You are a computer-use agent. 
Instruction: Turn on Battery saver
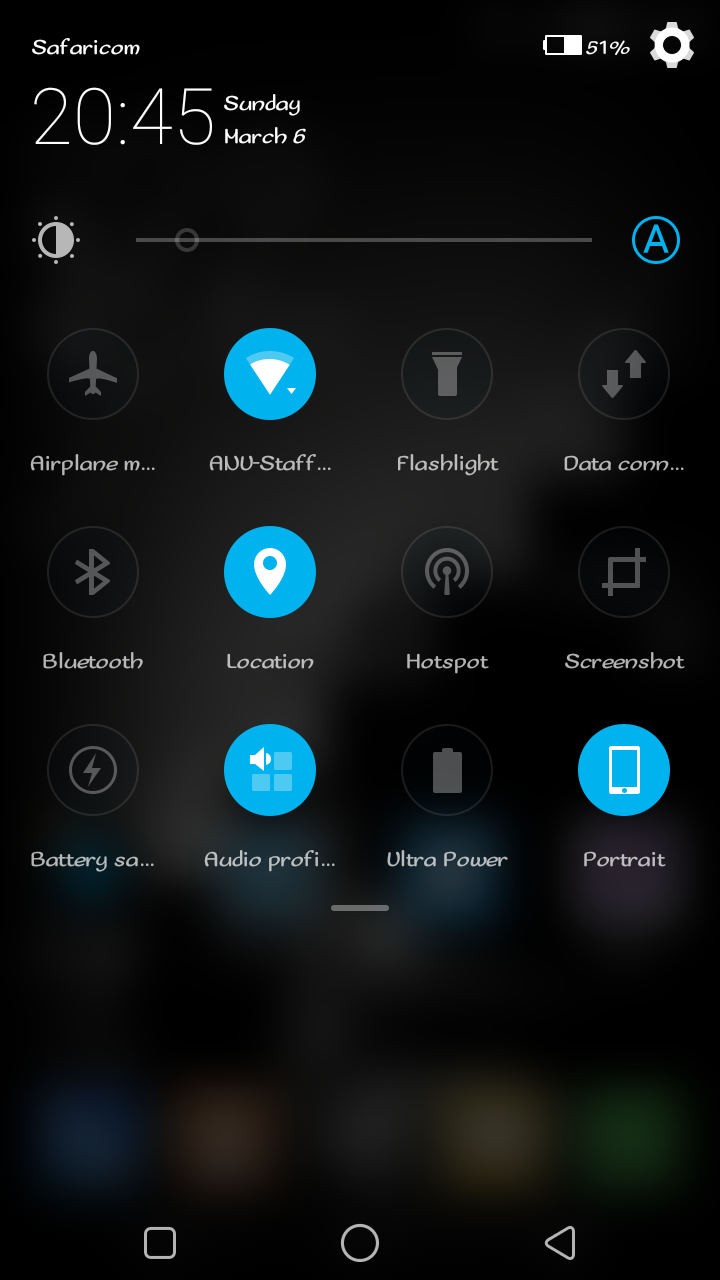coord(93,770)
